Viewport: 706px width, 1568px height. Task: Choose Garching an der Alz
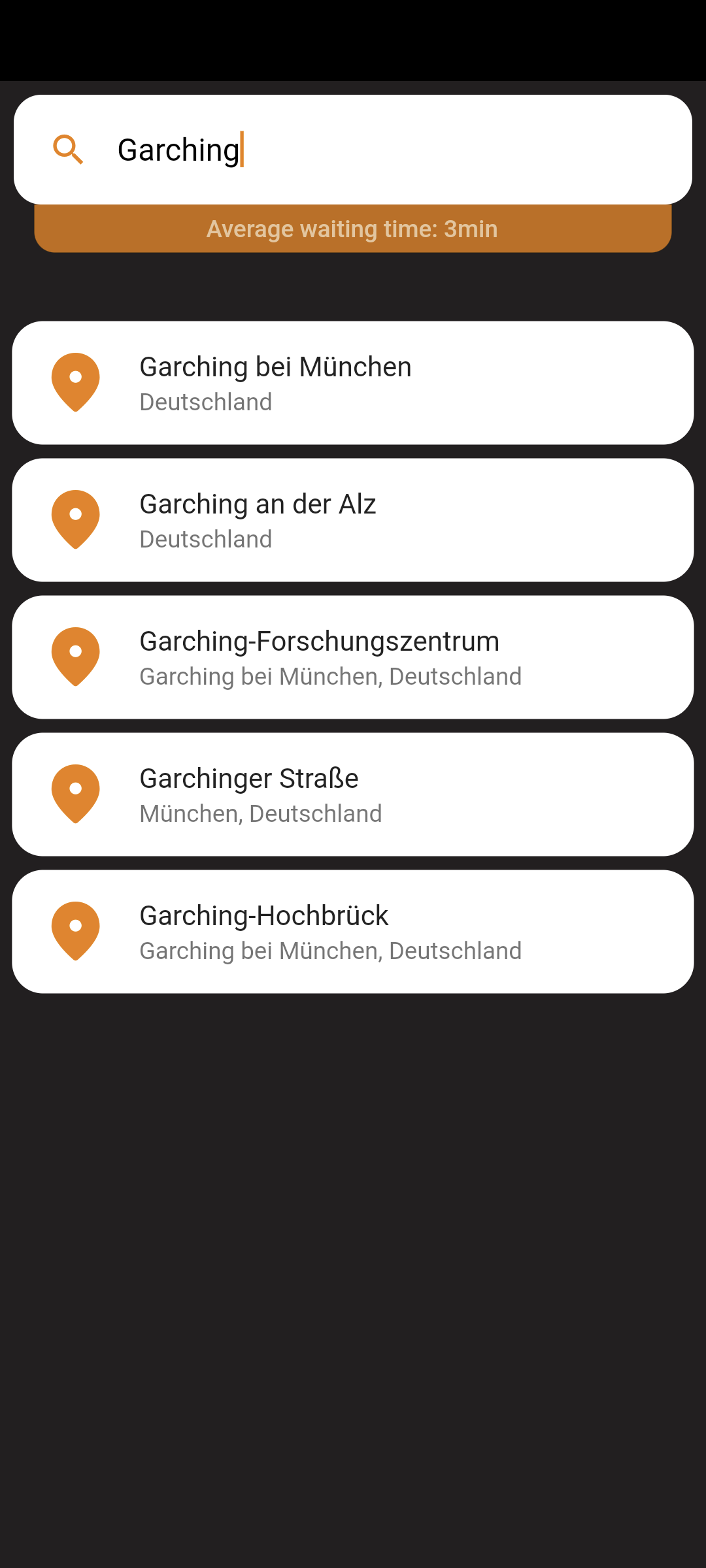[353, 520]
